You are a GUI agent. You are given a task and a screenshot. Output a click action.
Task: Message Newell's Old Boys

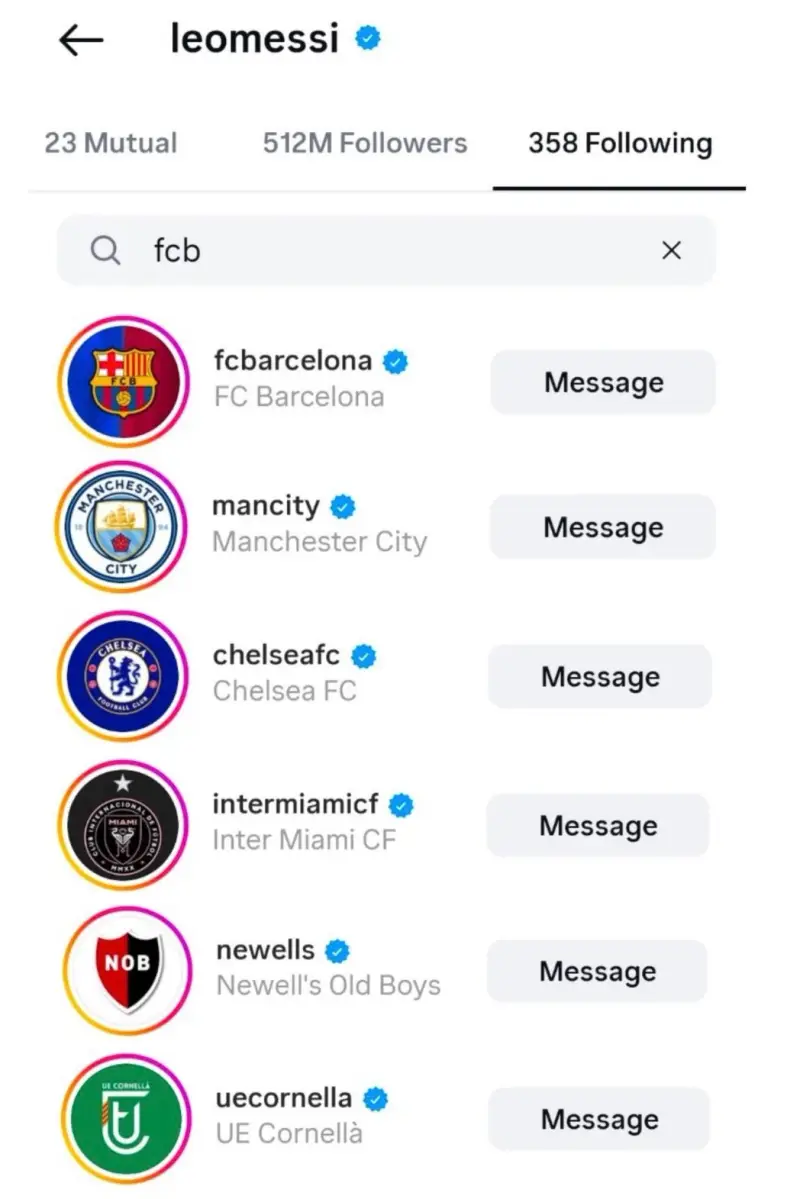click(597, 971)
